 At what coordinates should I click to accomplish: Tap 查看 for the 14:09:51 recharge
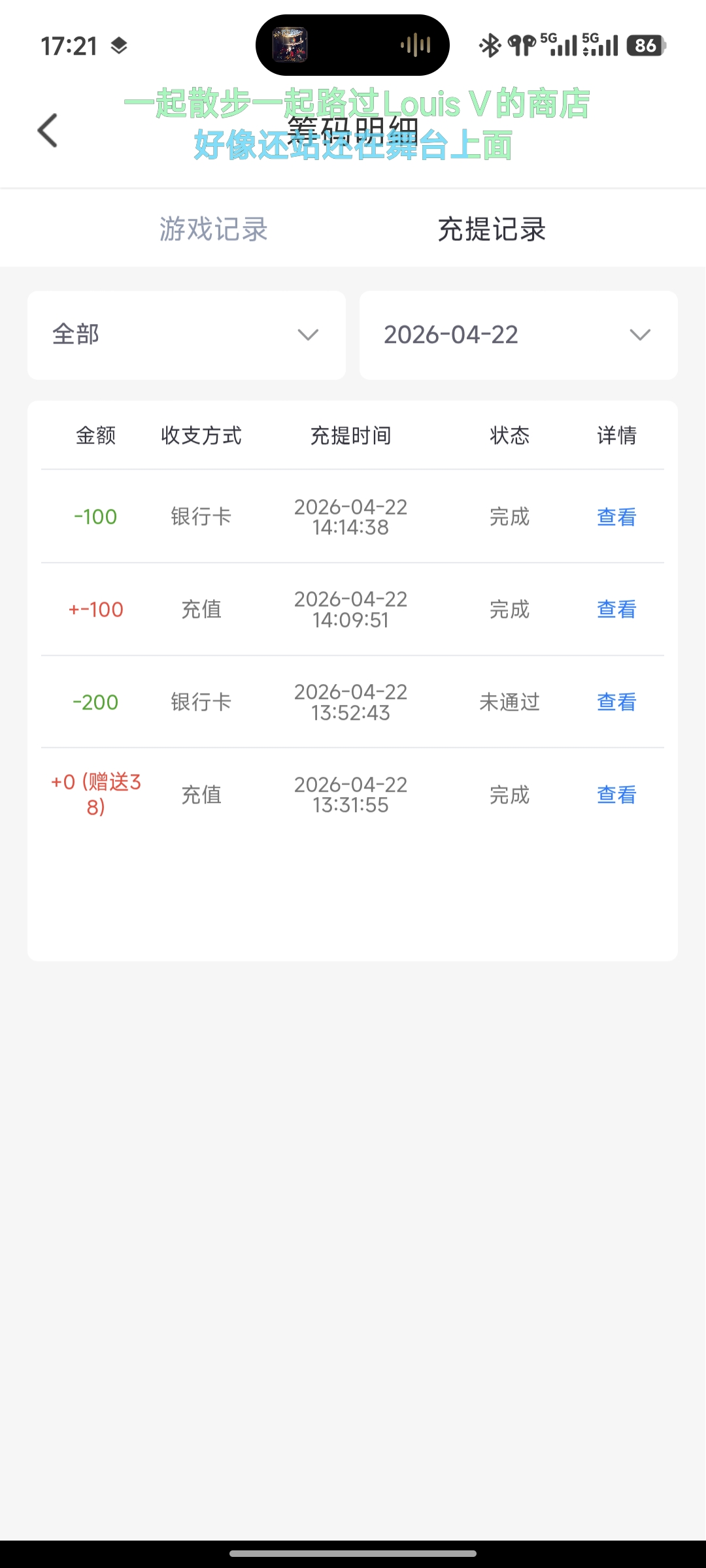click(x=616, y=610)
